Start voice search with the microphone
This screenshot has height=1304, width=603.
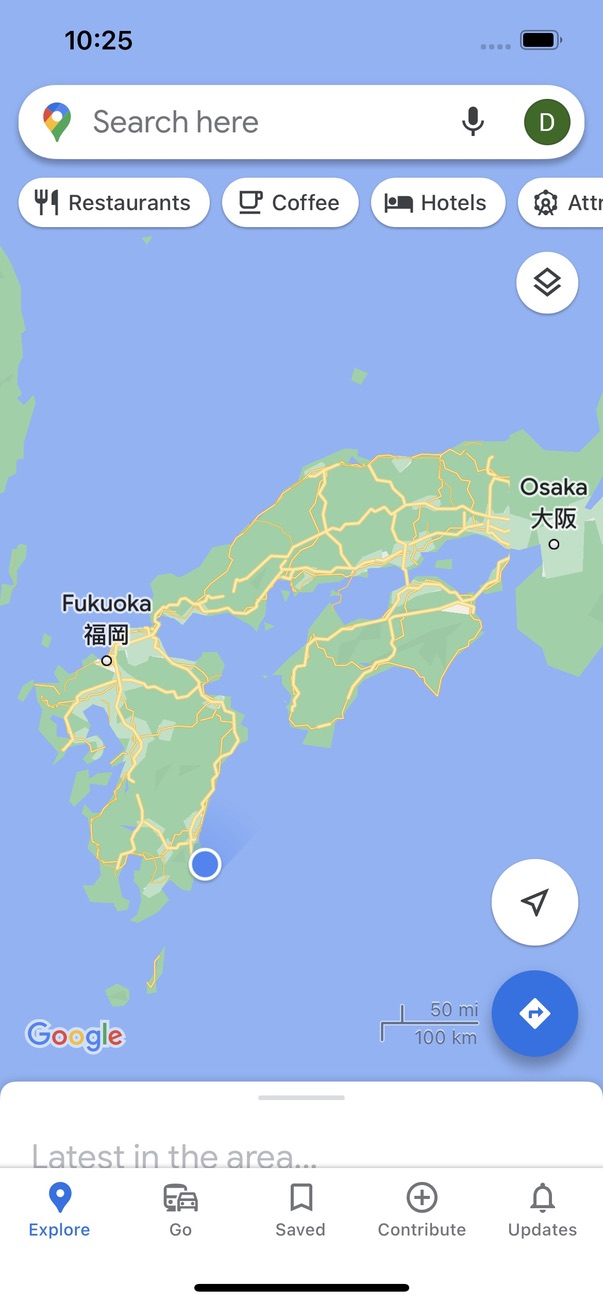pos(472,122)
